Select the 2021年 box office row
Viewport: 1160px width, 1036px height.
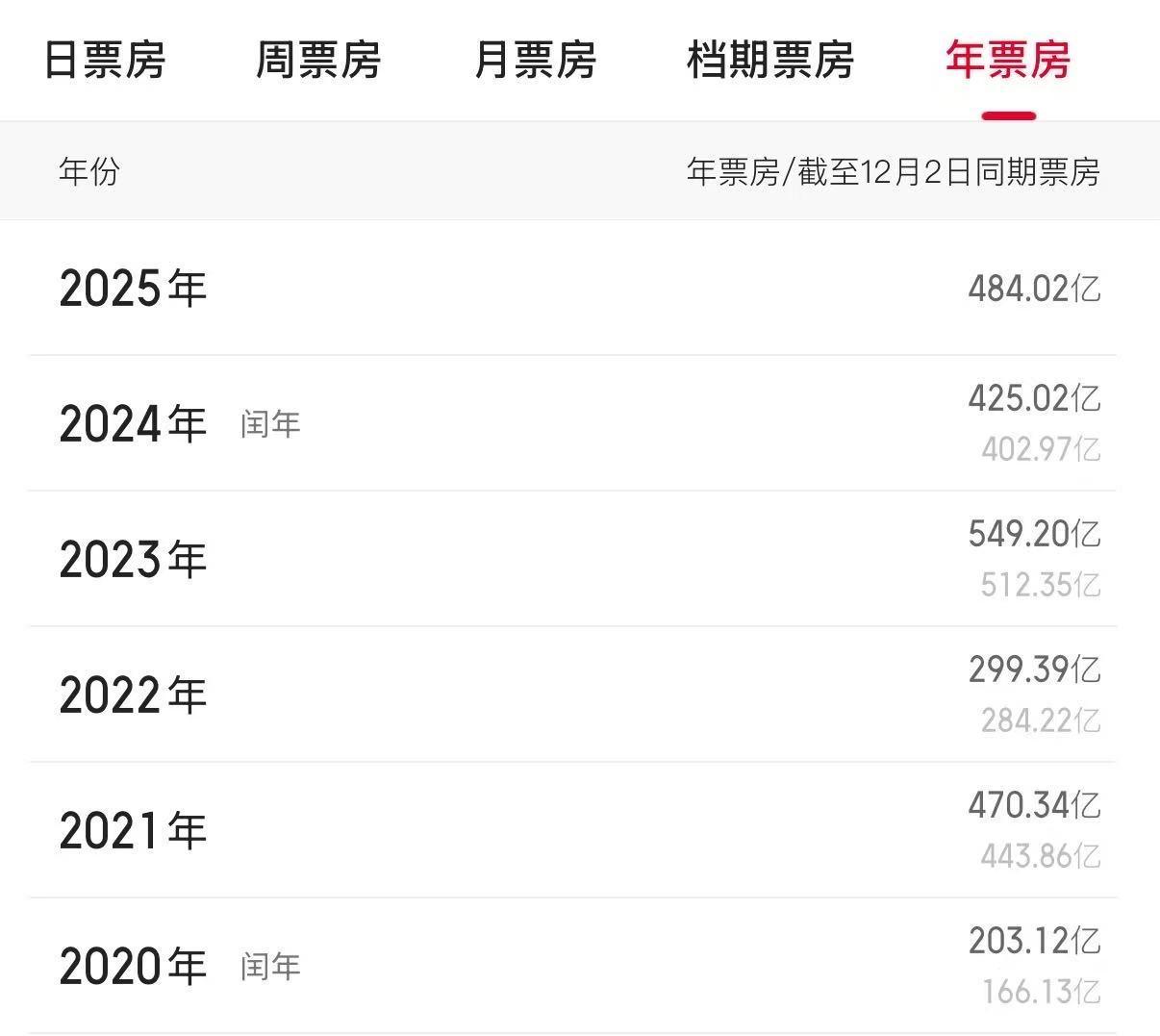tap(577, 830)
